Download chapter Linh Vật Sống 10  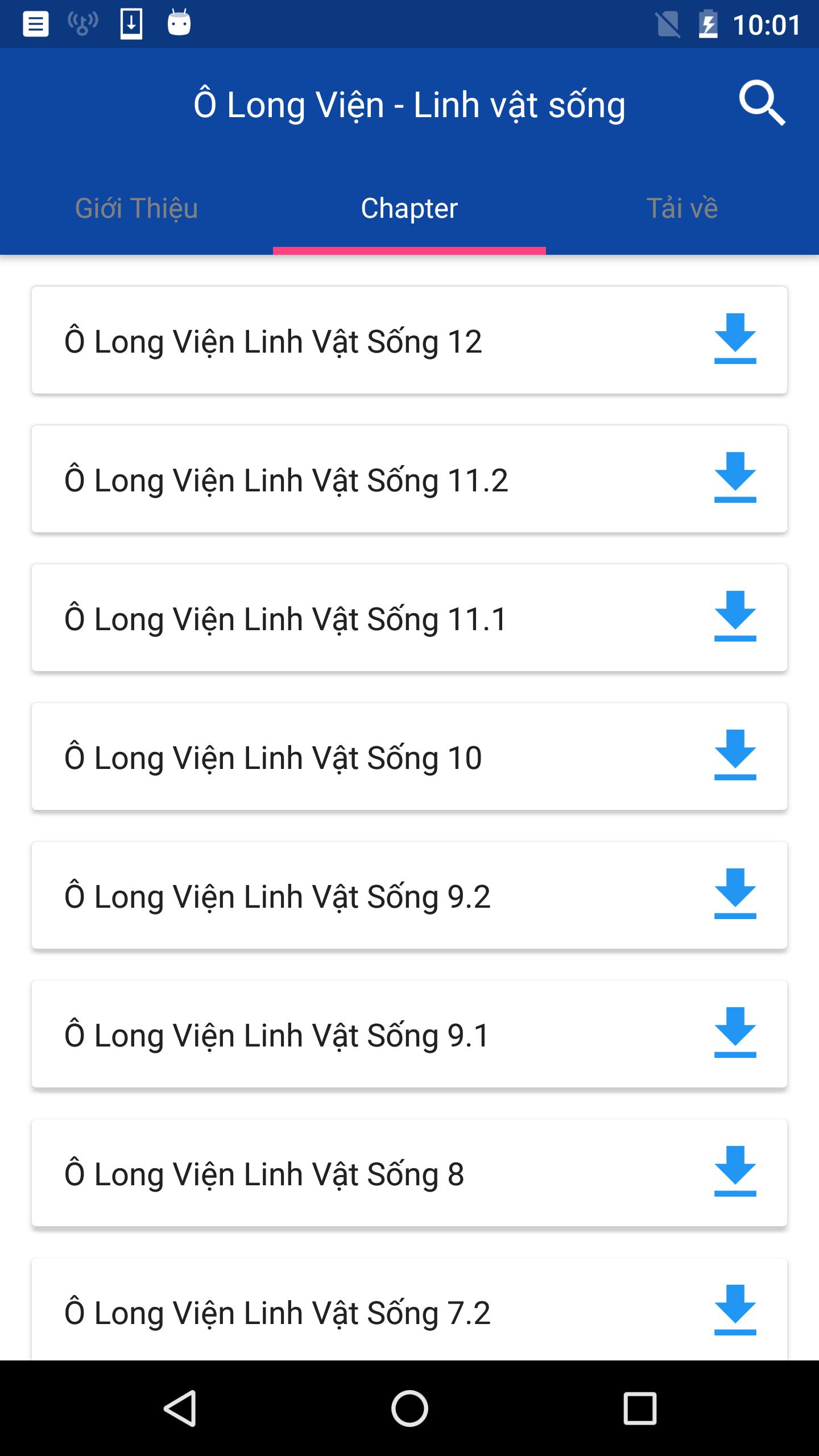(735, 755)
